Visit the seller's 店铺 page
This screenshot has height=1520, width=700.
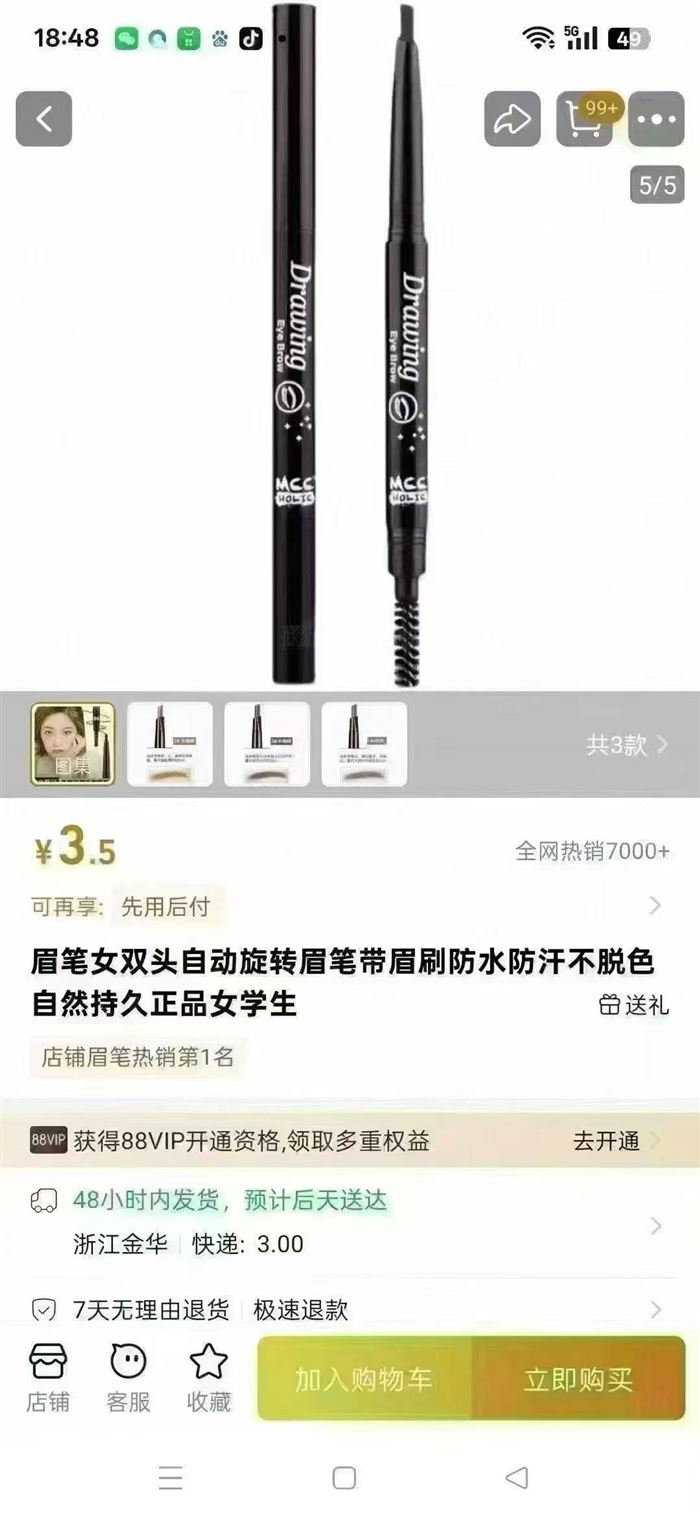click(x=48, y=1378)
